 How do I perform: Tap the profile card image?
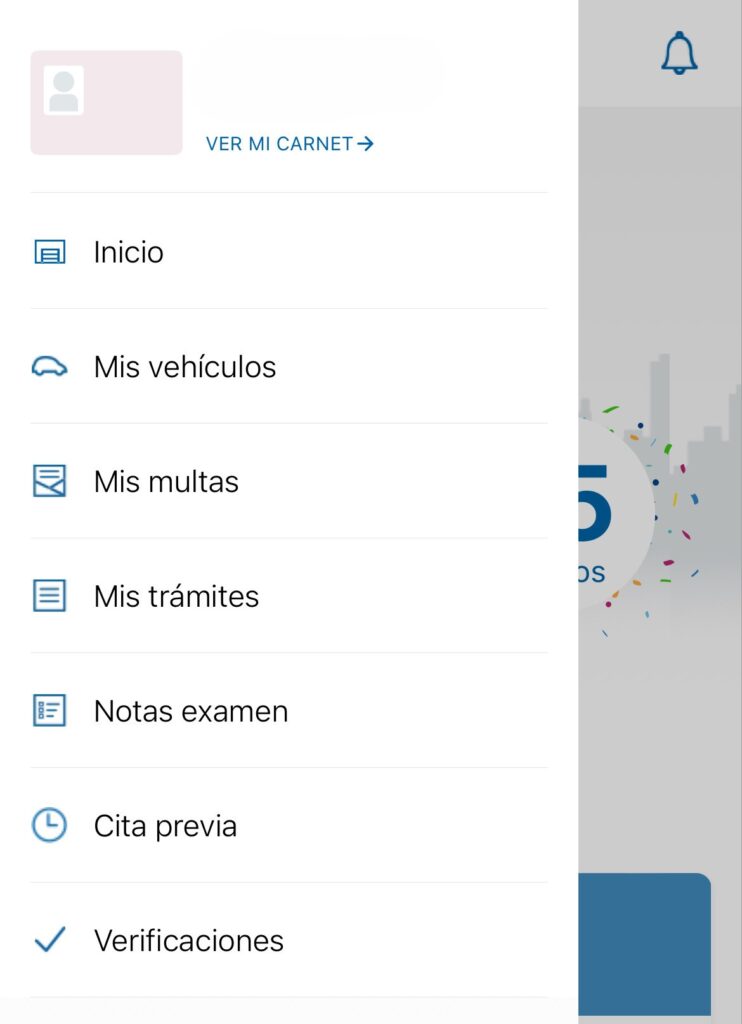tap(106, 103)
